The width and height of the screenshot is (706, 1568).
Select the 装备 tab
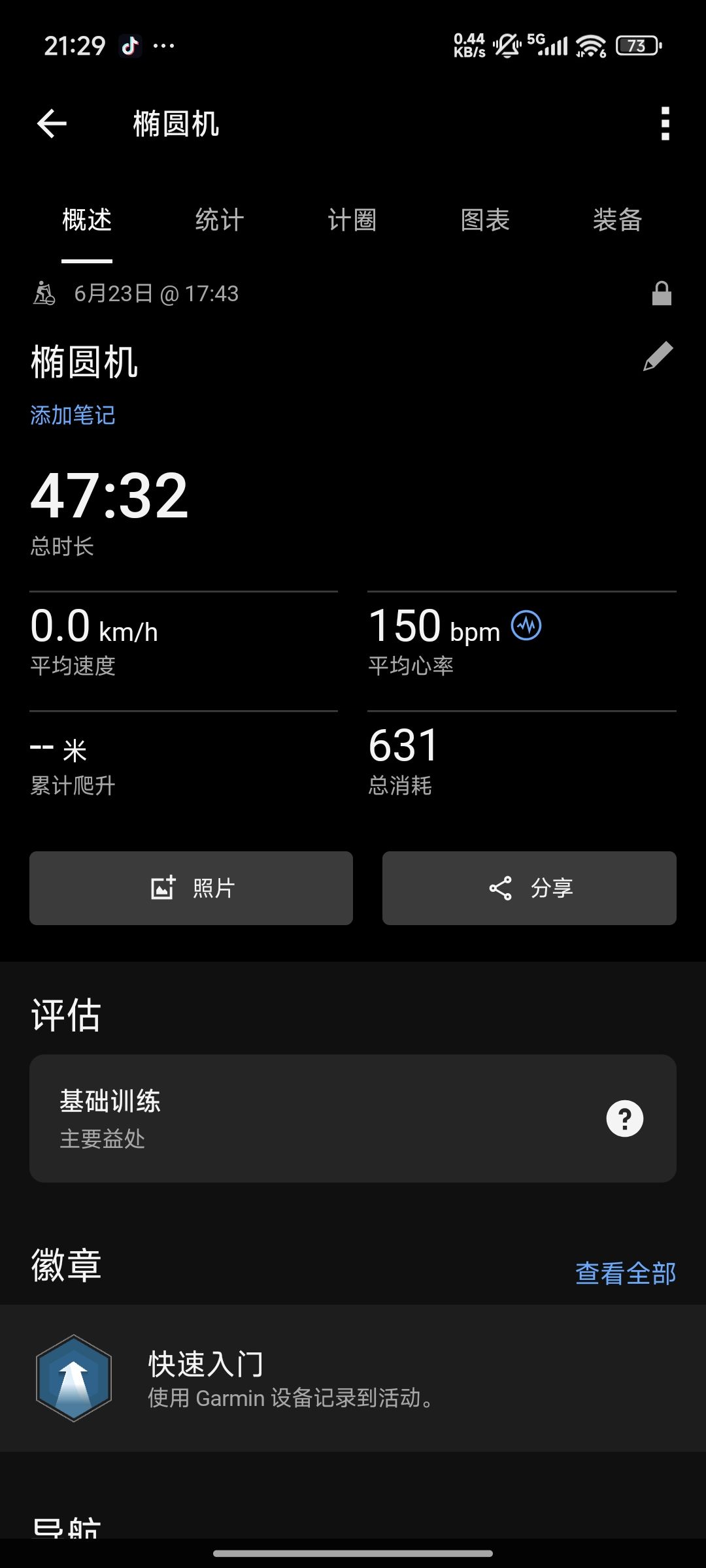(x=618, y=220)
